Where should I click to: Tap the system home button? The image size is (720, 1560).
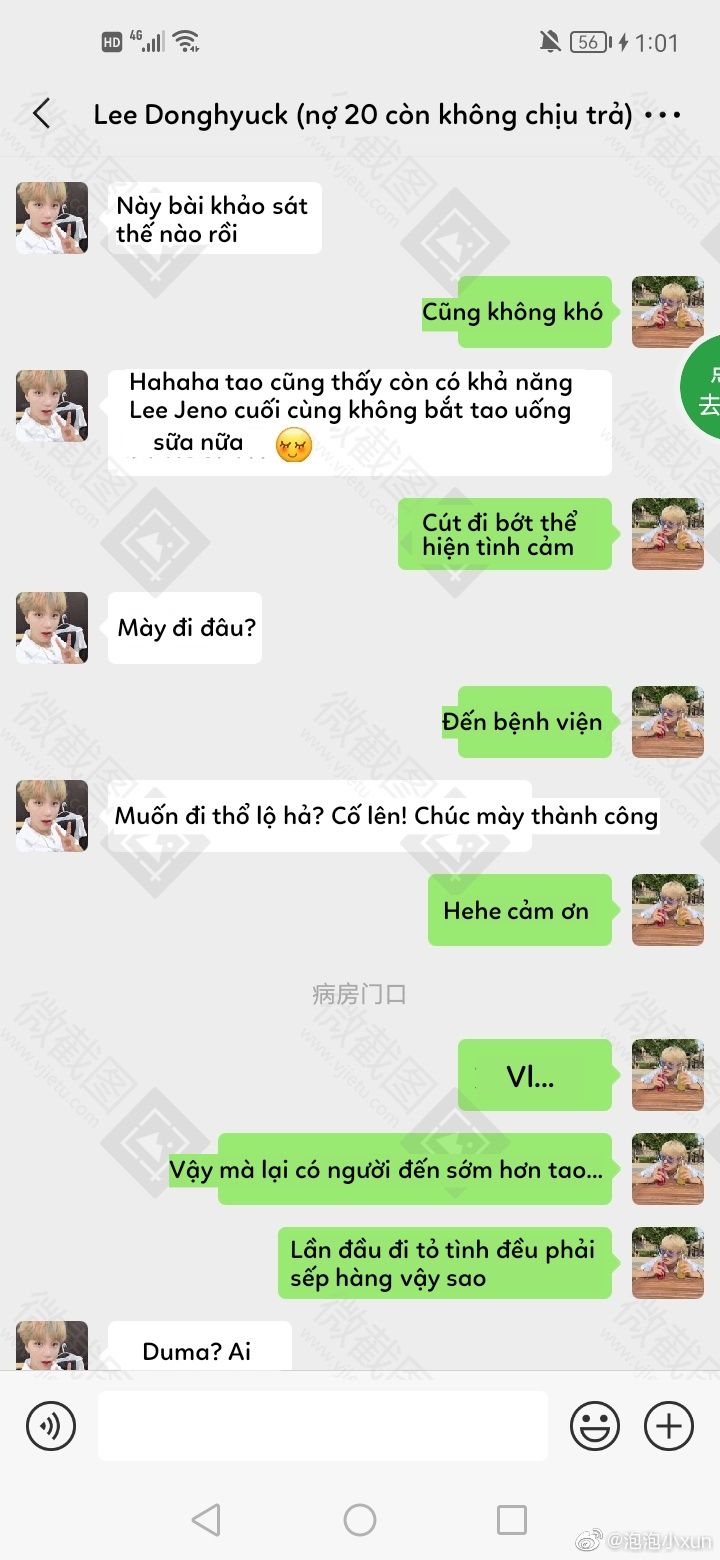click(360, 1520)
